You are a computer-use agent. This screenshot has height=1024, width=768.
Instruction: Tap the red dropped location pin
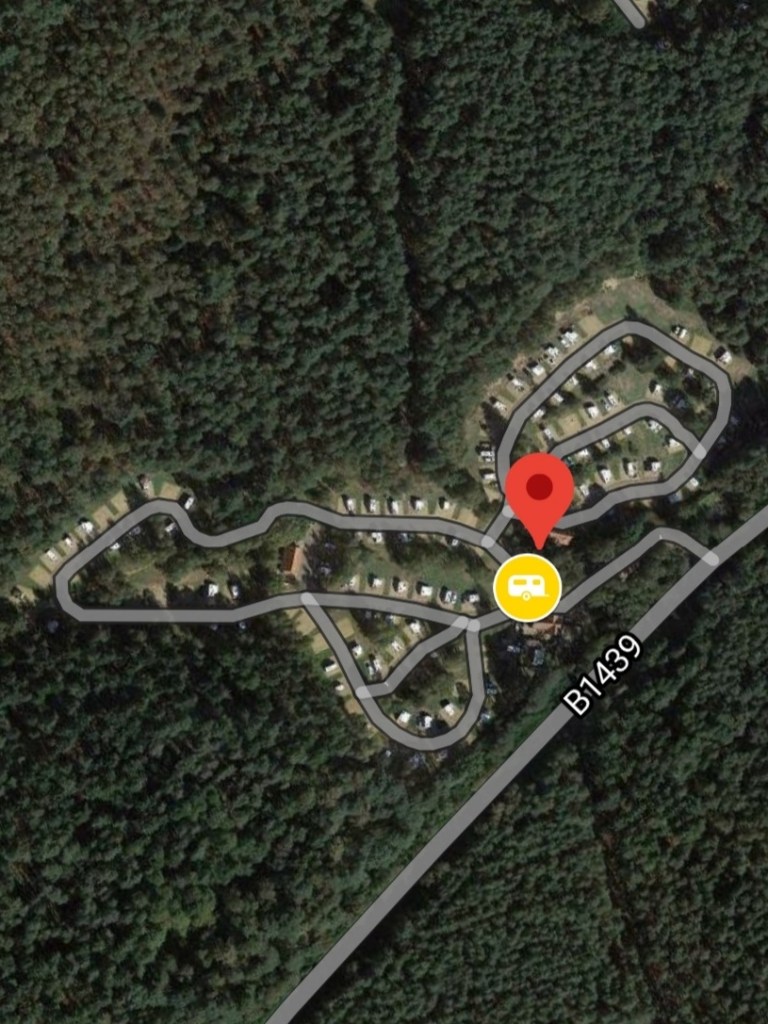[539, 490]
